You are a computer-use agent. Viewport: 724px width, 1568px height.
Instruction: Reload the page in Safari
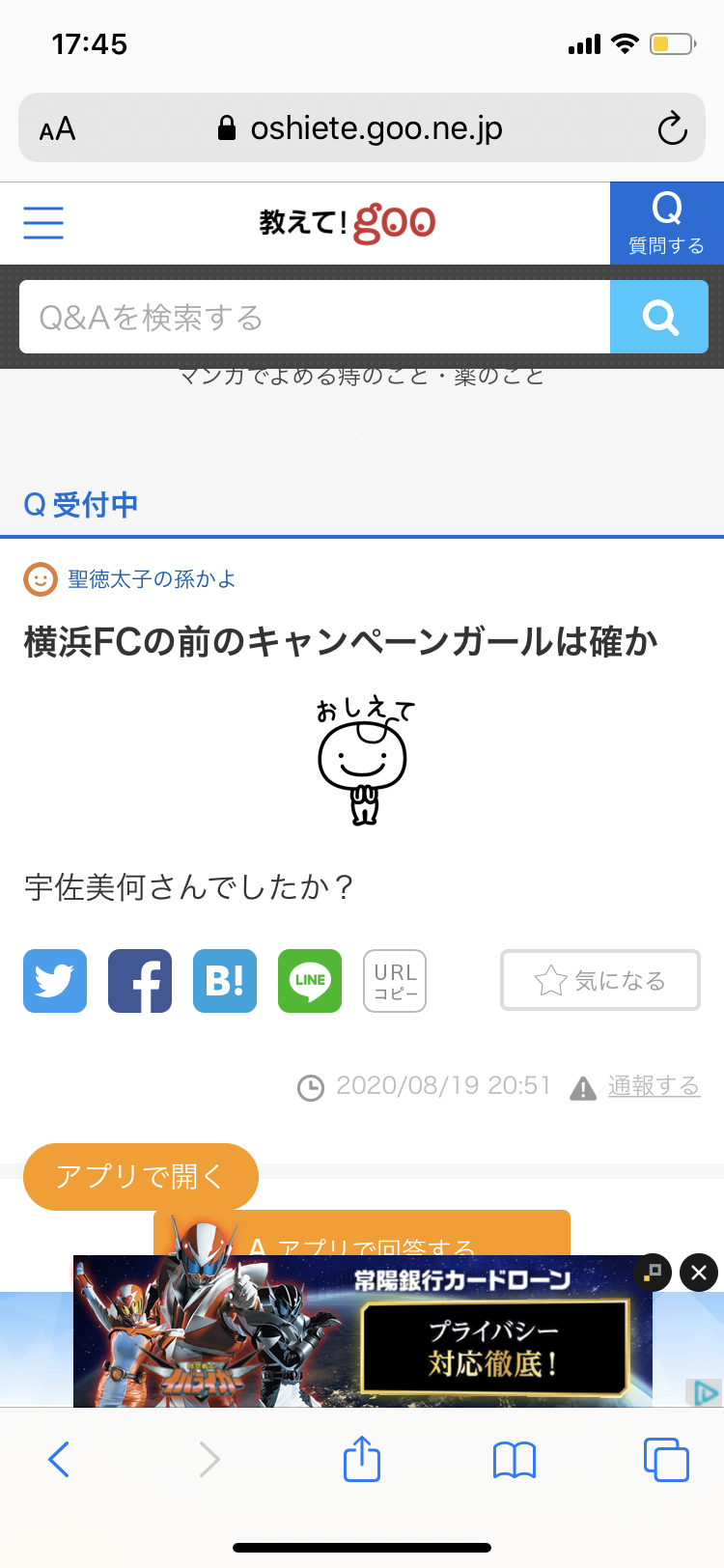coord(672,128)
